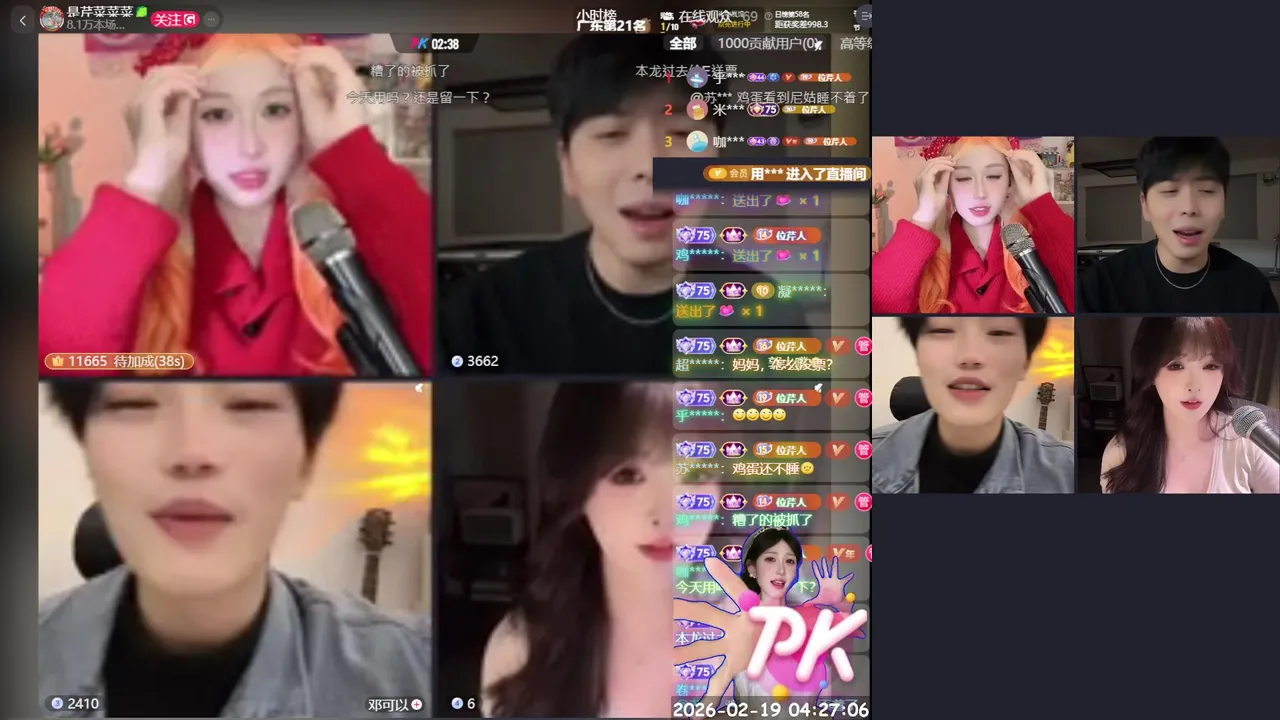The height and width of the screenshot is (720, 1280).
Task: Switch to the 1000贡献用户 tab
Action: pyautogui.click(x=768, y=43)
